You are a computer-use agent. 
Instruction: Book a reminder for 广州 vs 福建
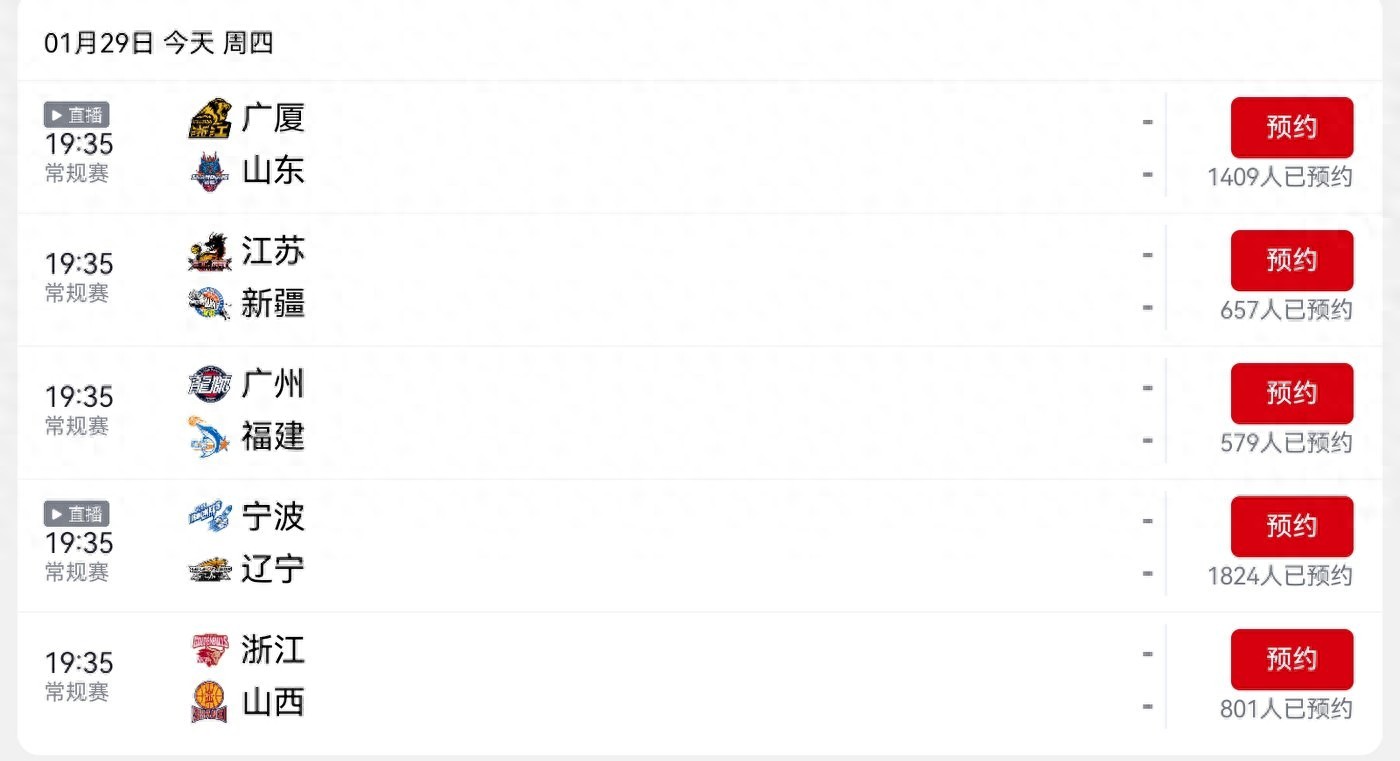coord(1291,394)
